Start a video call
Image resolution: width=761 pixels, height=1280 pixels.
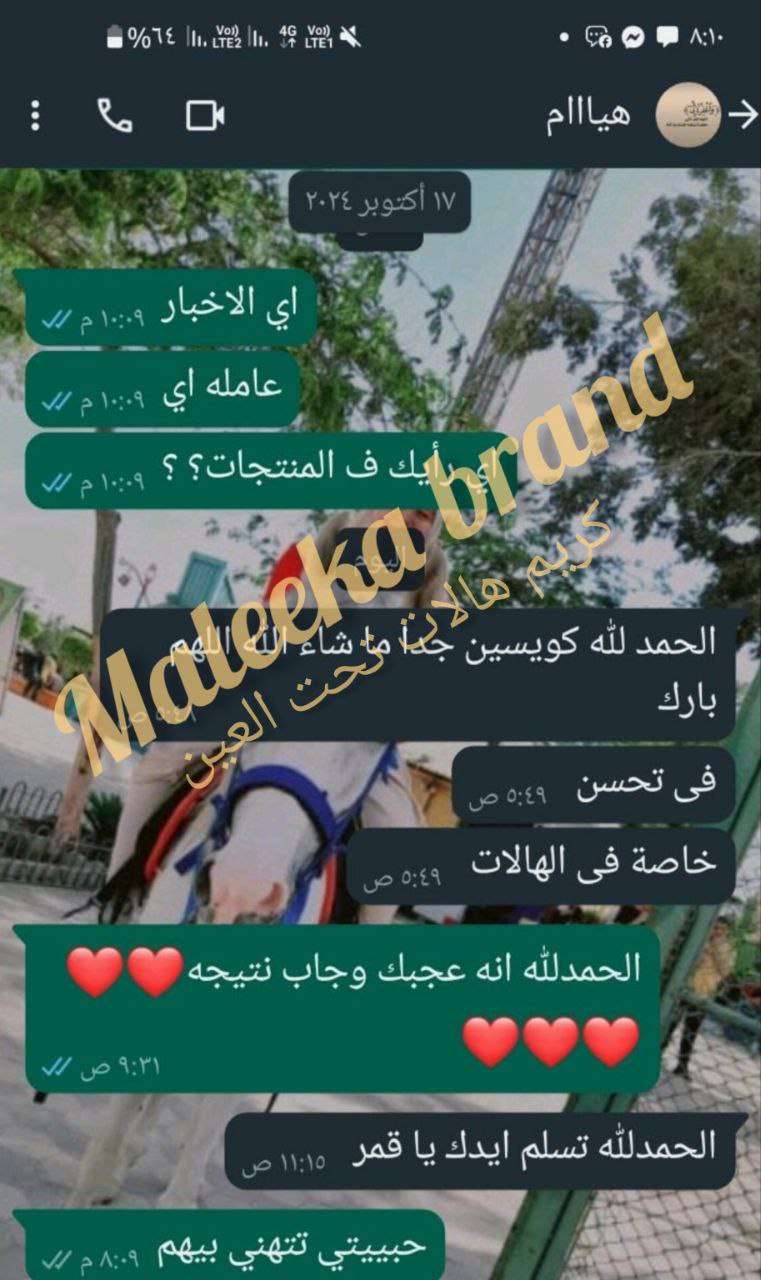click(x=205, y=117)
